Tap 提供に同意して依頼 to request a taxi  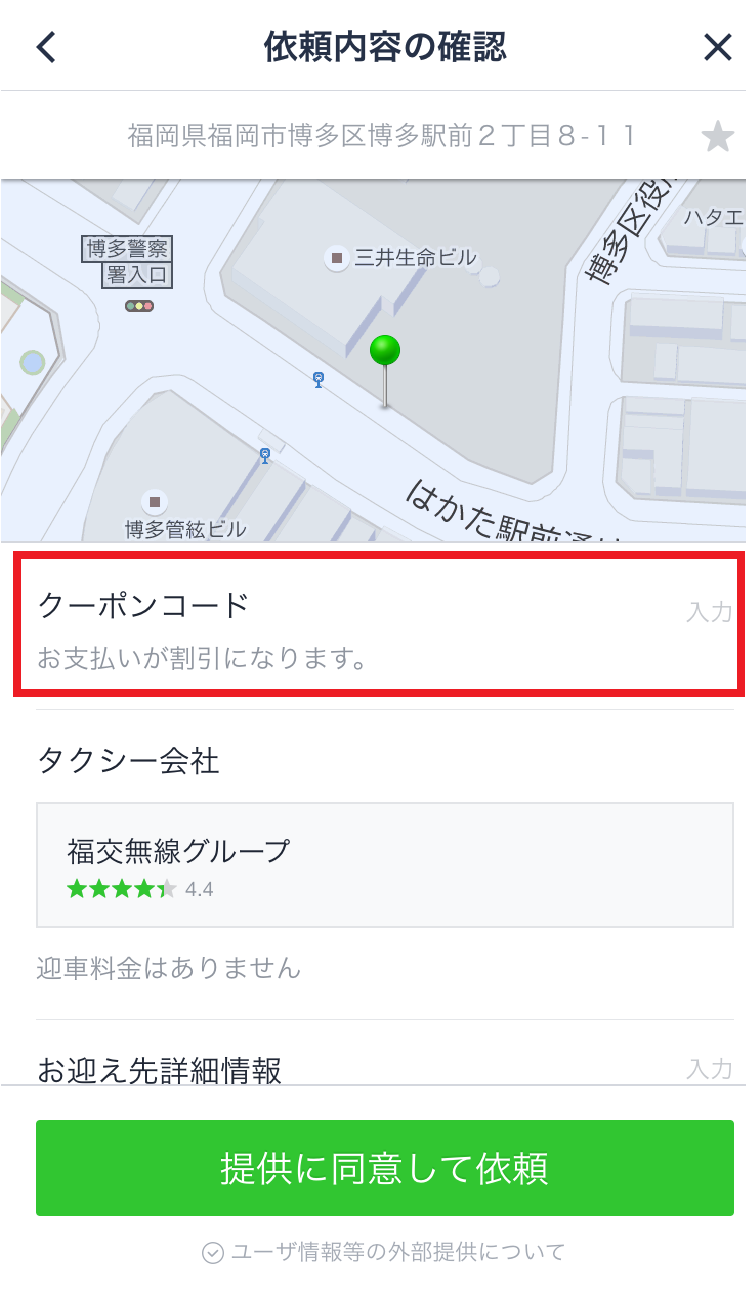(x=384, y=1168)
